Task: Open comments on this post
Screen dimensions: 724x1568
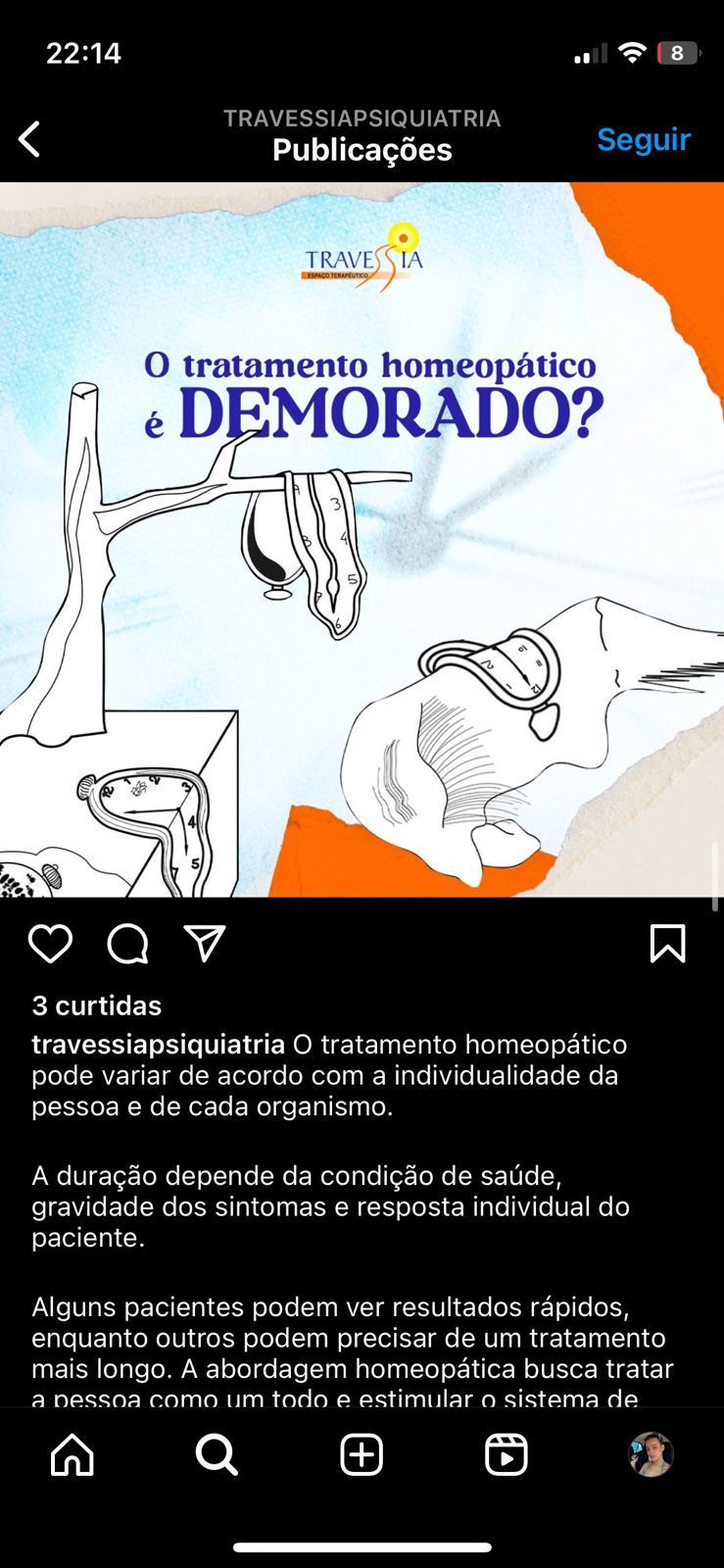Action: tap(127, 944)
